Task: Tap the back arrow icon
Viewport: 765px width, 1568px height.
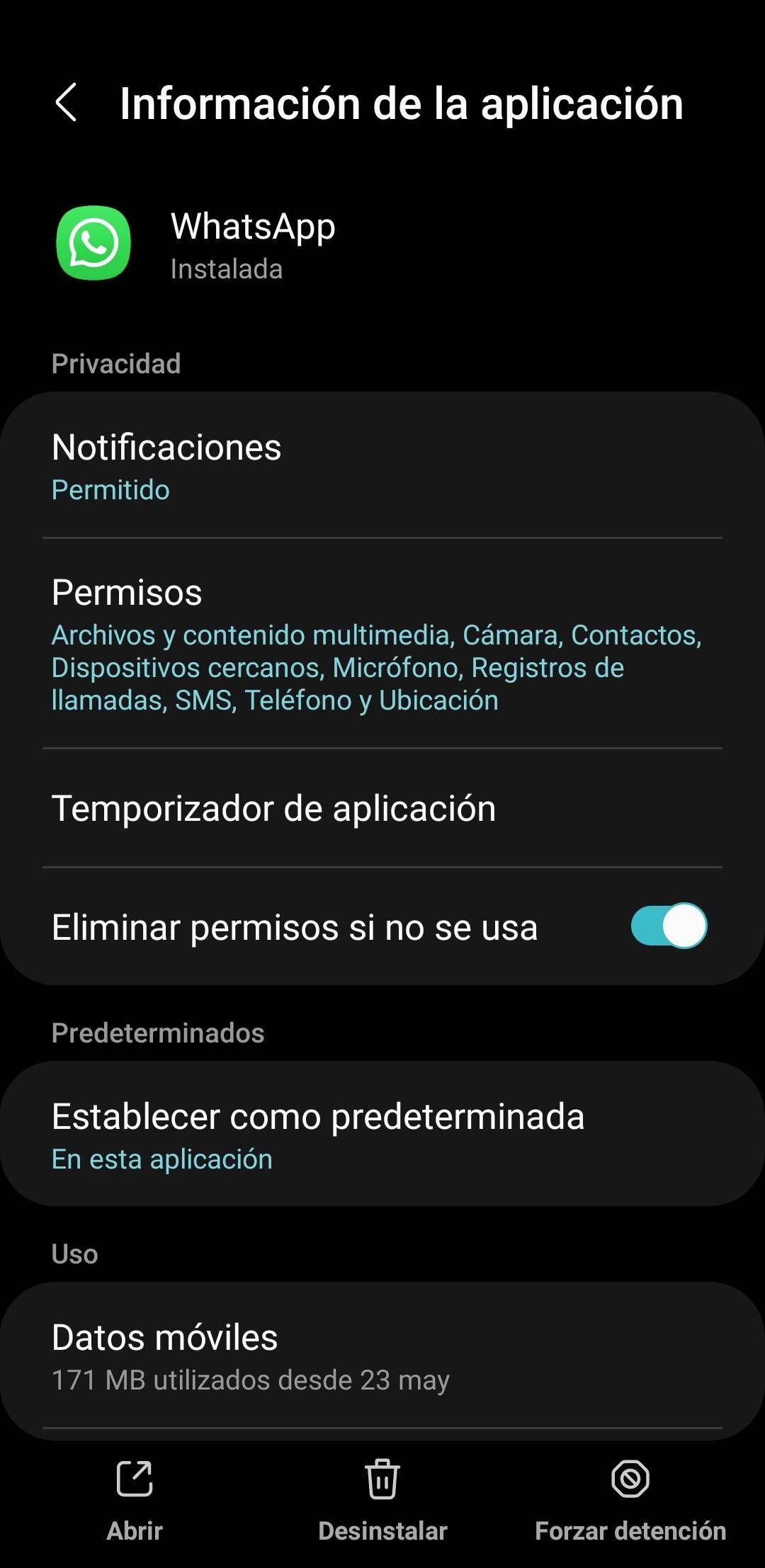Action: tap(67, 103)
